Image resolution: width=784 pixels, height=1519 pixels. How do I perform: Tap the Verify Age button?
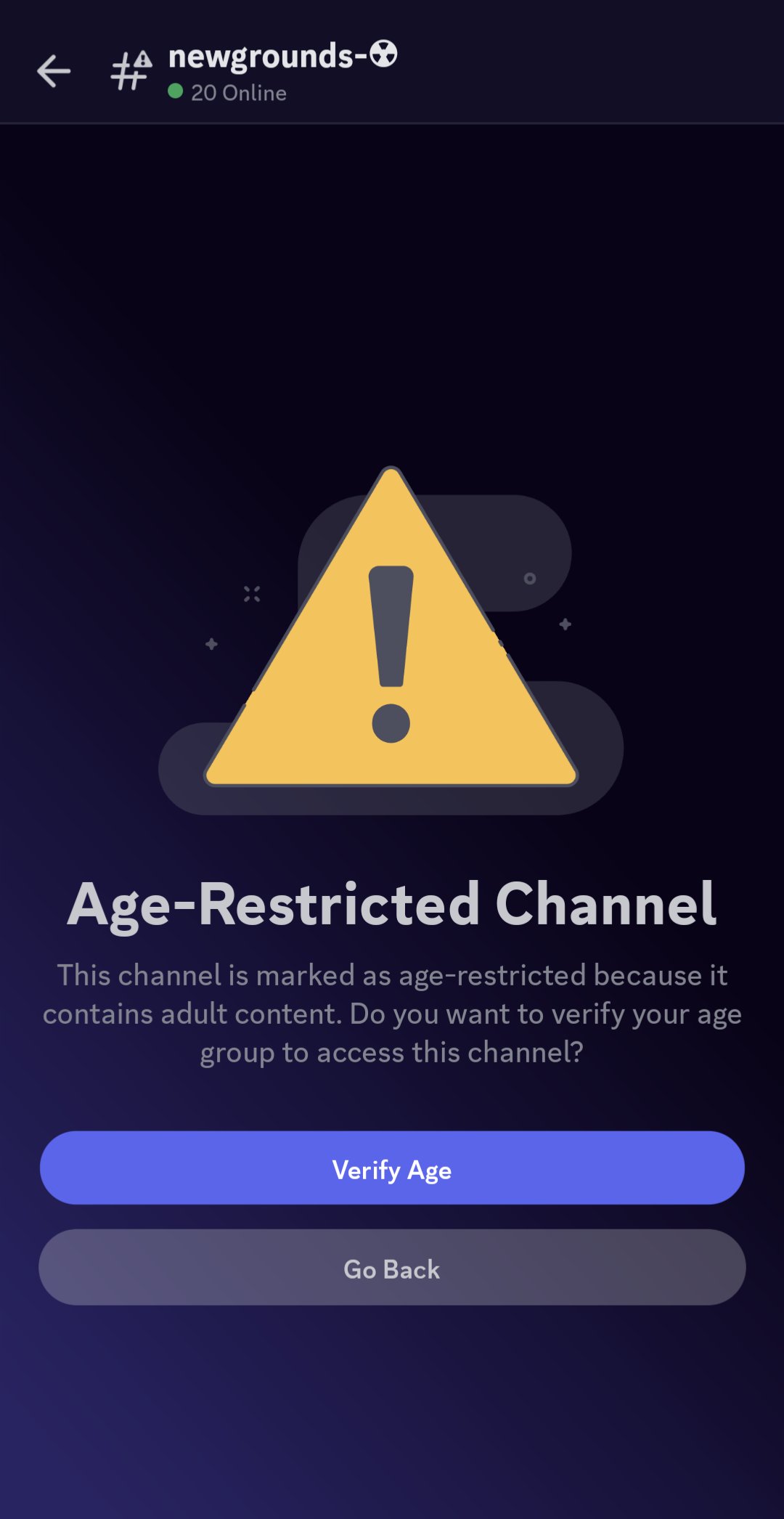coord(392,1168)
